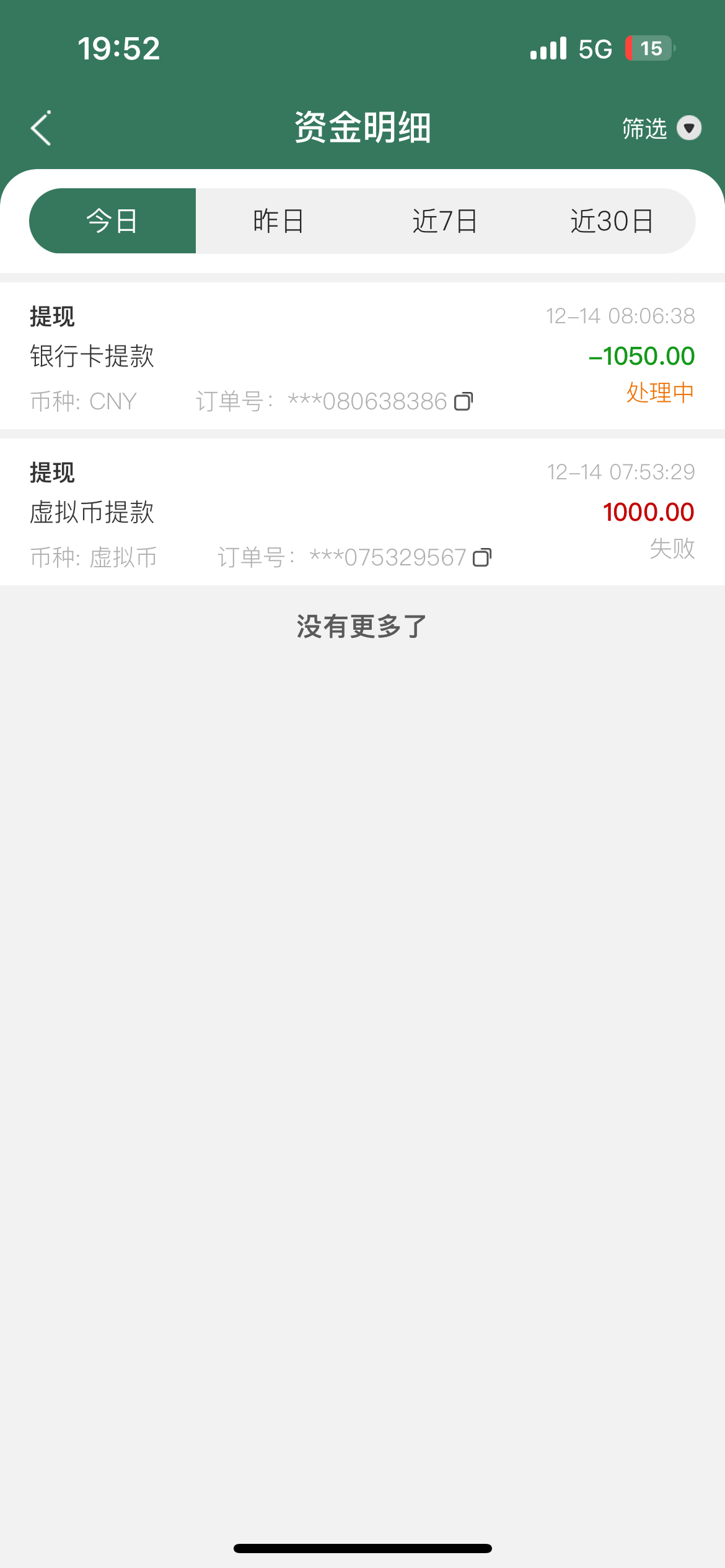Open the 筛选 filter dropdown
This screenshot has width=725, height=1568.
click(x=661, y=128)
